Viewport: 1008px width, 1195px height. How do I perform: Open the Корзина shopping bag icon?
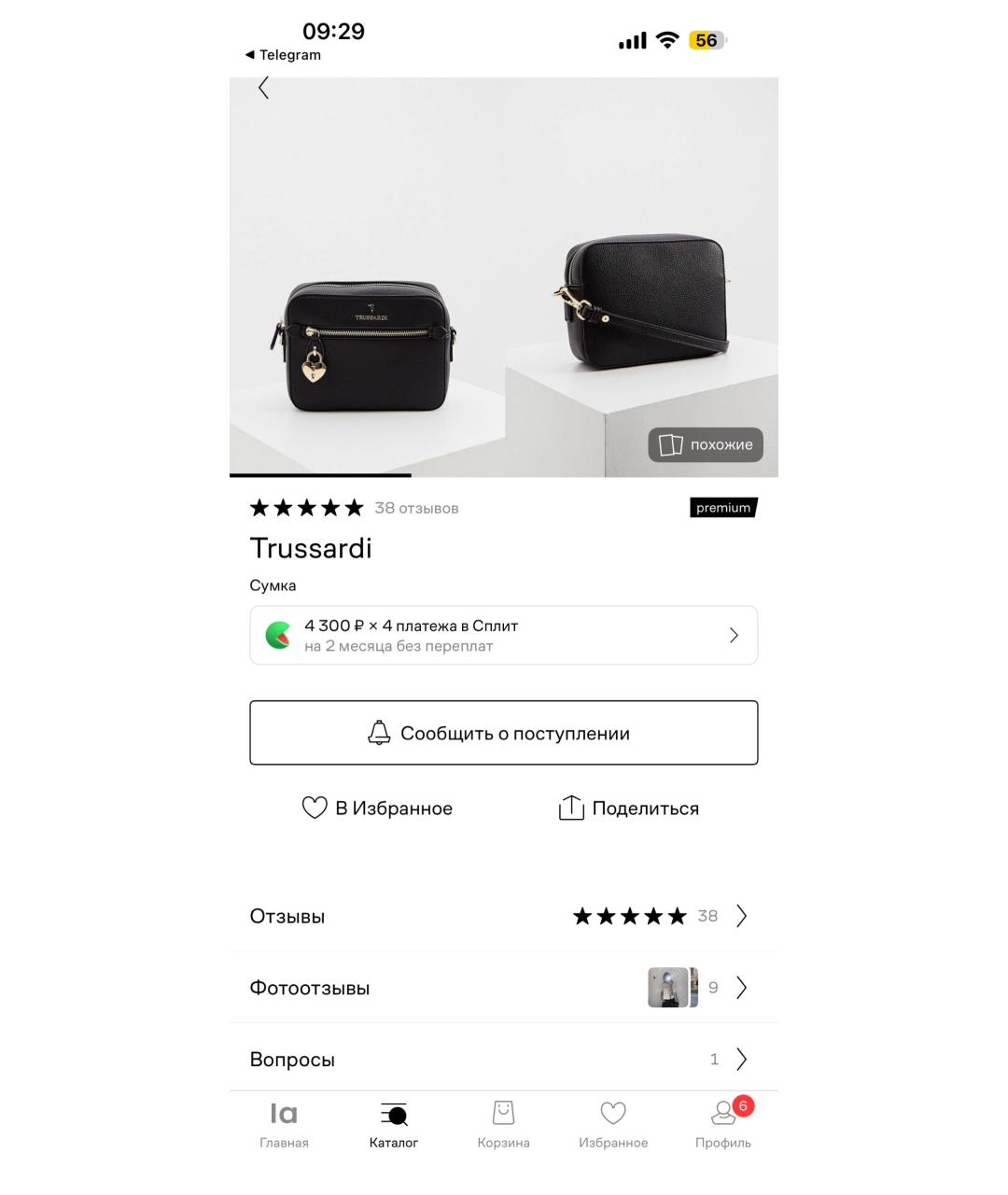(503, 1112)
